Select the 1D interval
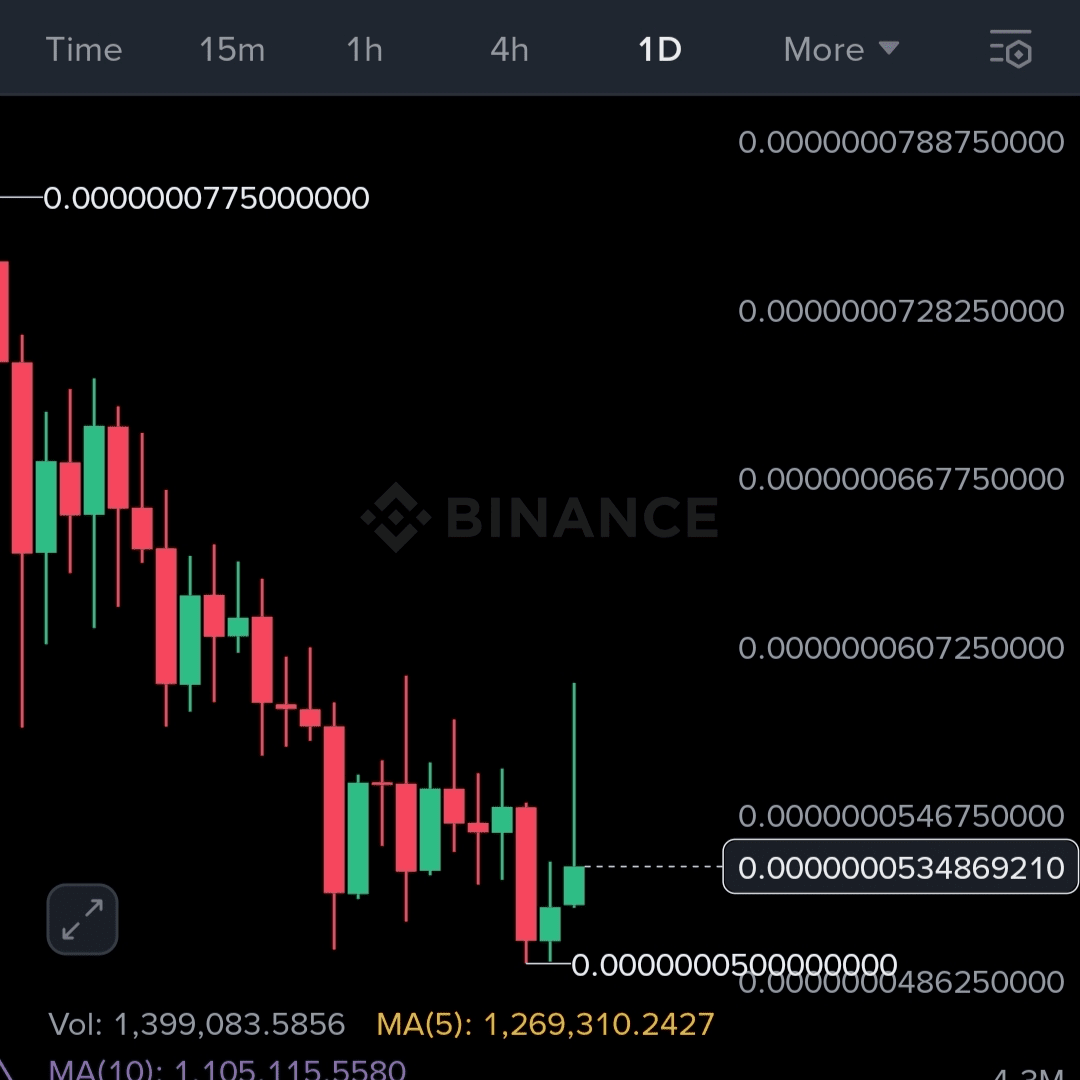This screenshot has height=1080, width=1080. (x=660, y=49)
